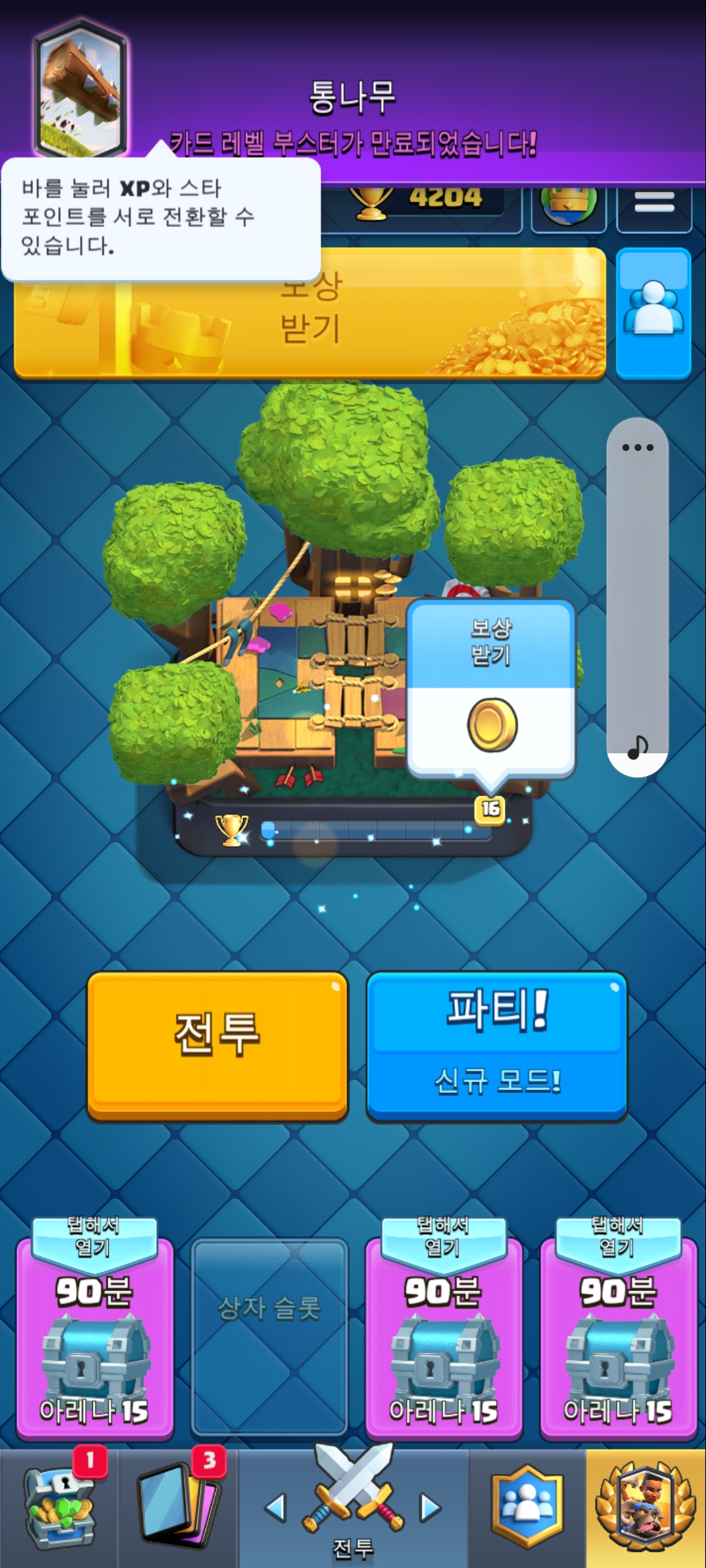Open the 파티! new mode button
Screen dimensions: 706x1568
497,1045
